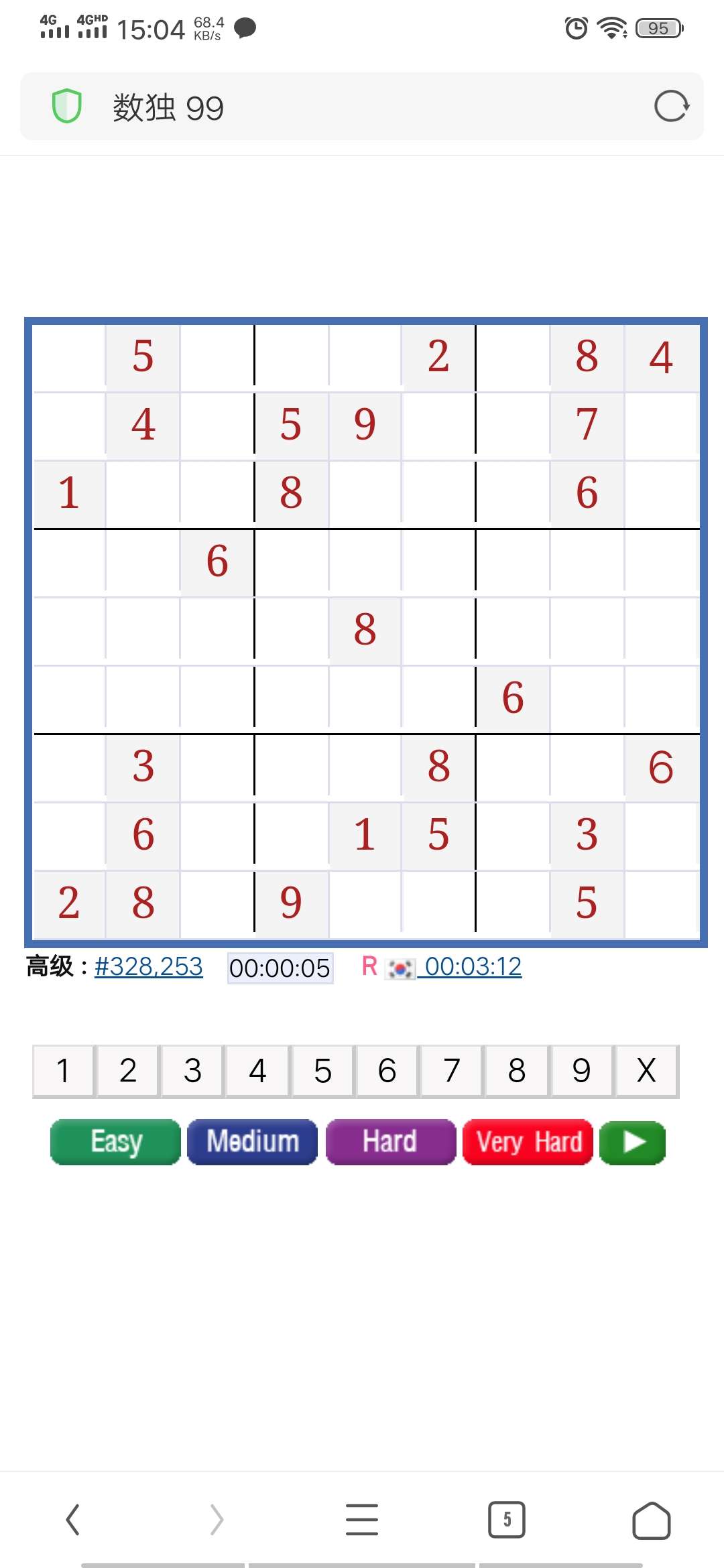724x1568 pixels.
Task: Tap the browser forward arrow
Action: click(217, 1518)
